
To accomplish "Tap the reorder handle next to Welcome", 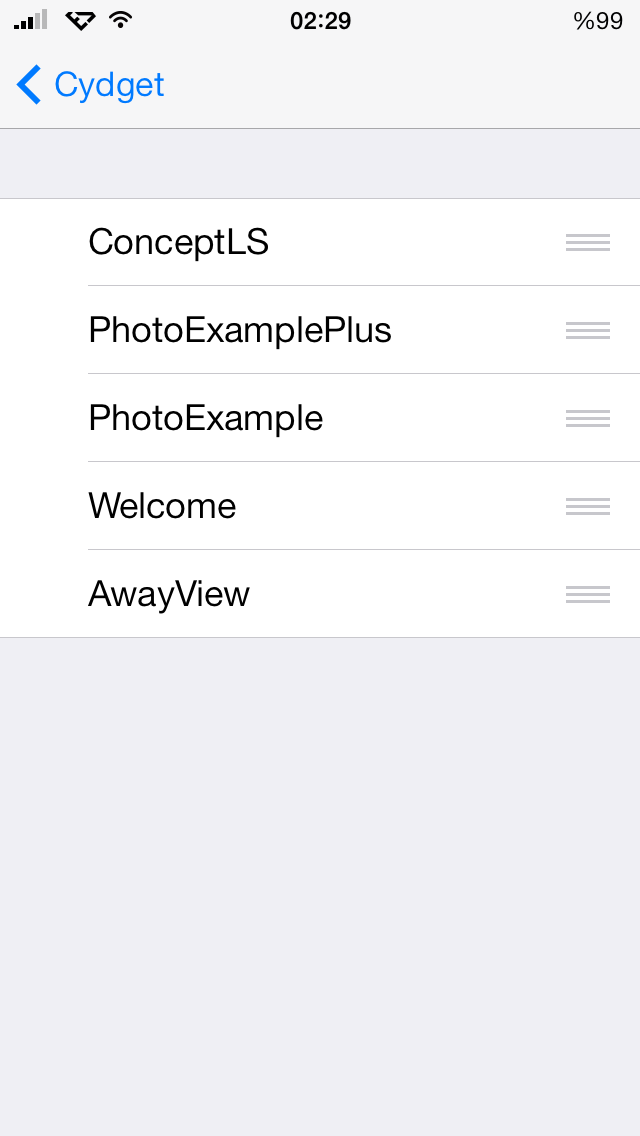I will click(x=588, y=506).
